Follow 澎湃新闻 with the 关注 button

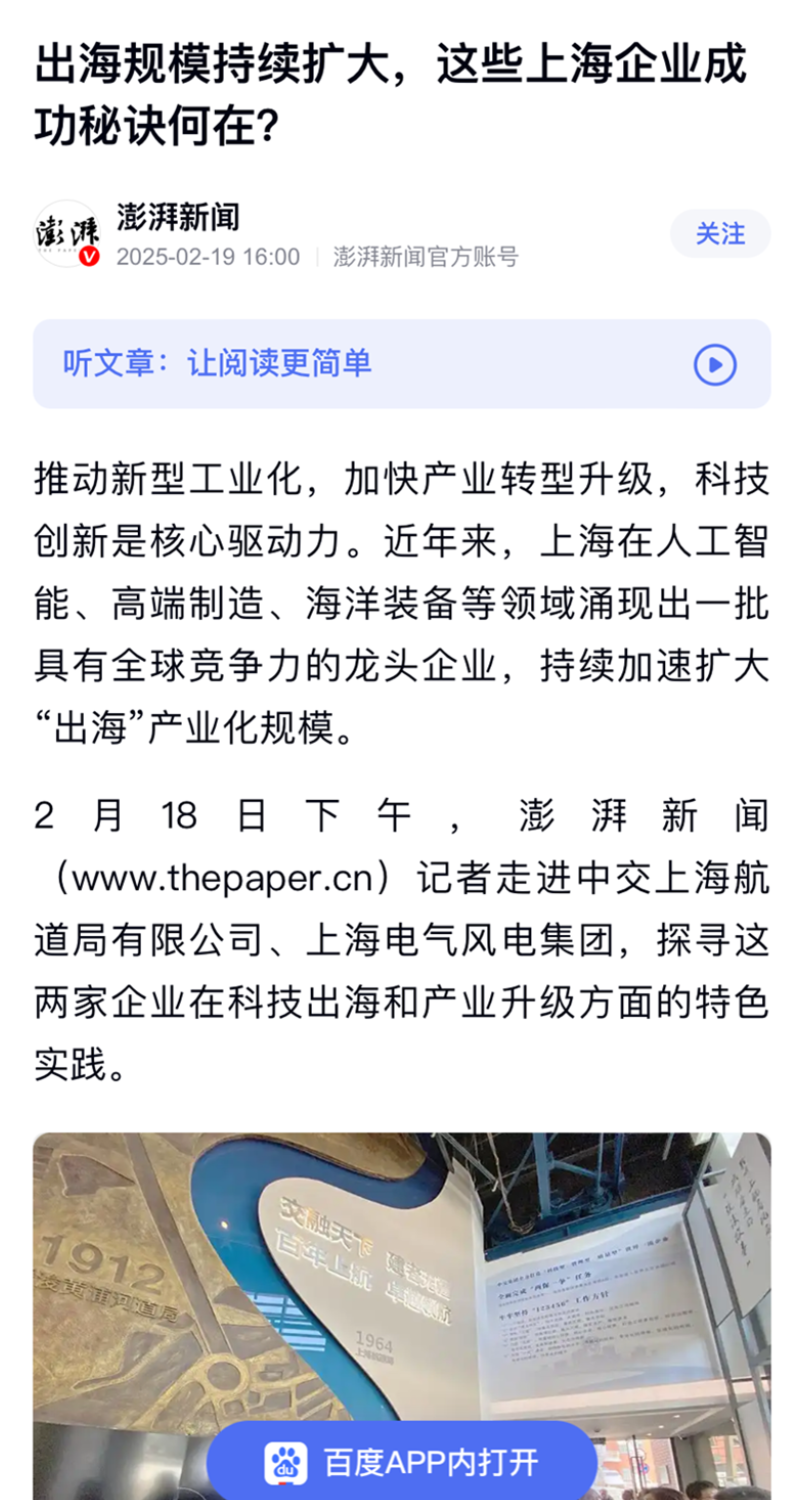pyautogui.click(x=720, y=234)
